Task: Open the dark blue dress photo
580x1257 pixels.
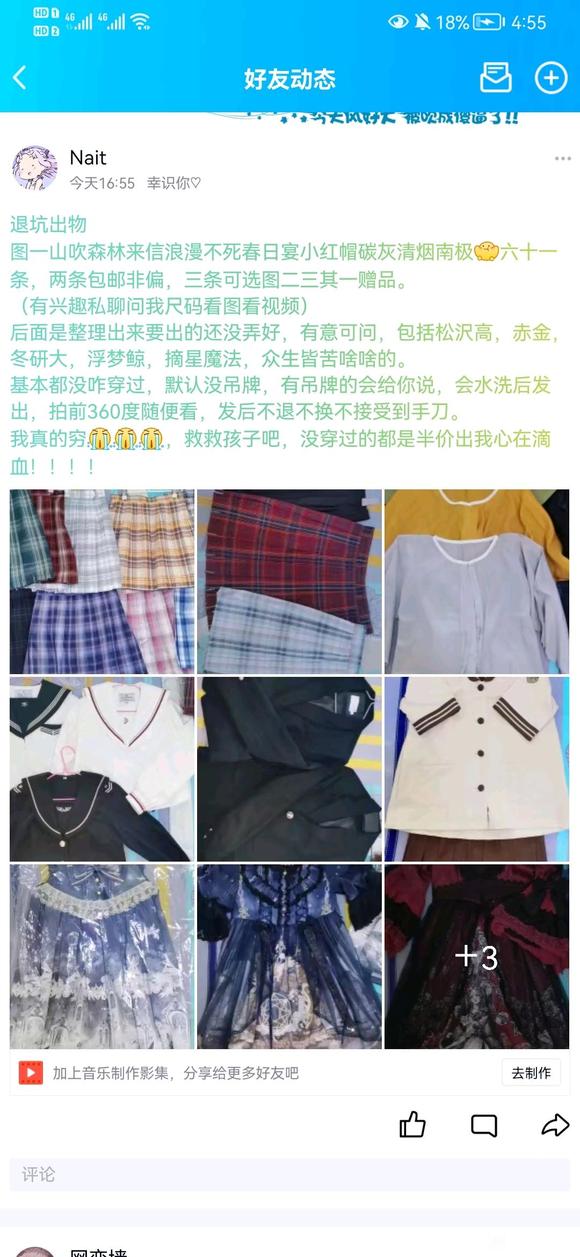Action: point(289,957)
